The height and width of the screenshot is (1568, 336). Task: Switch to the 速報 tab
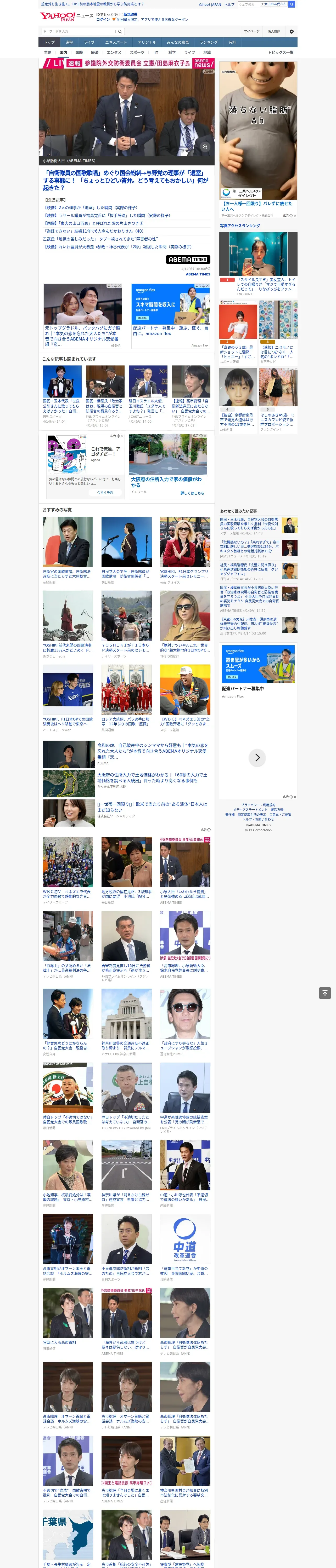(69, 43)
